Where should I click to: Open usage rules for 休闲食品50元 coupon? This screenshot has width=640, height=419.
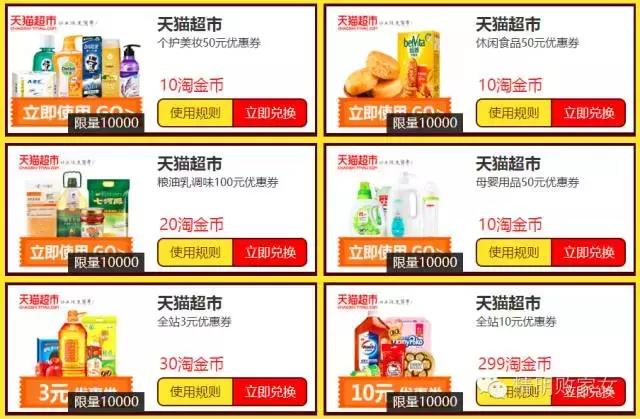point(512,112)
